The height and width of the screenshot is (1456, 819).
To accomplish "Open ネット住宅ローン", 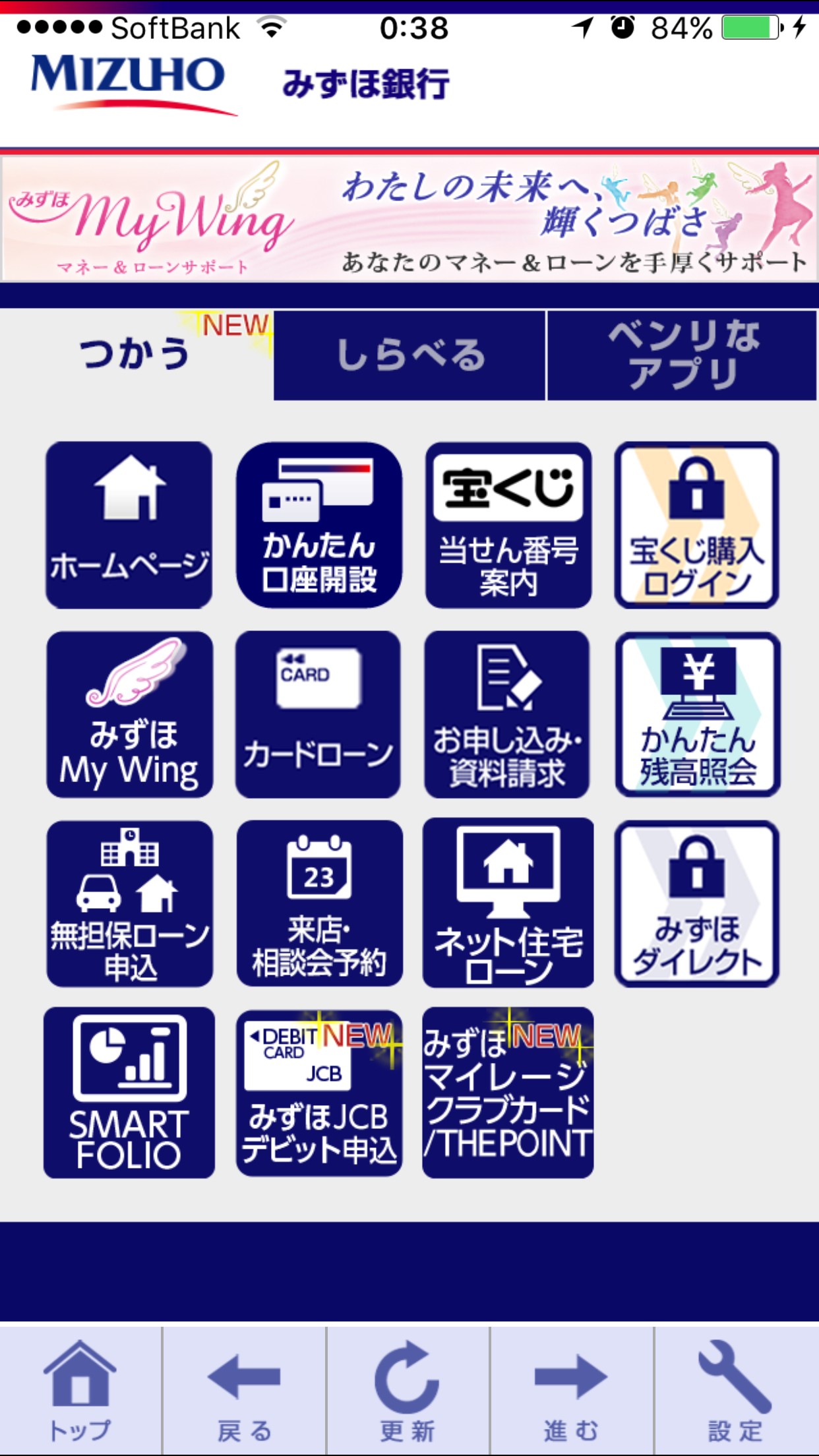I will click(x=508, y=903).
